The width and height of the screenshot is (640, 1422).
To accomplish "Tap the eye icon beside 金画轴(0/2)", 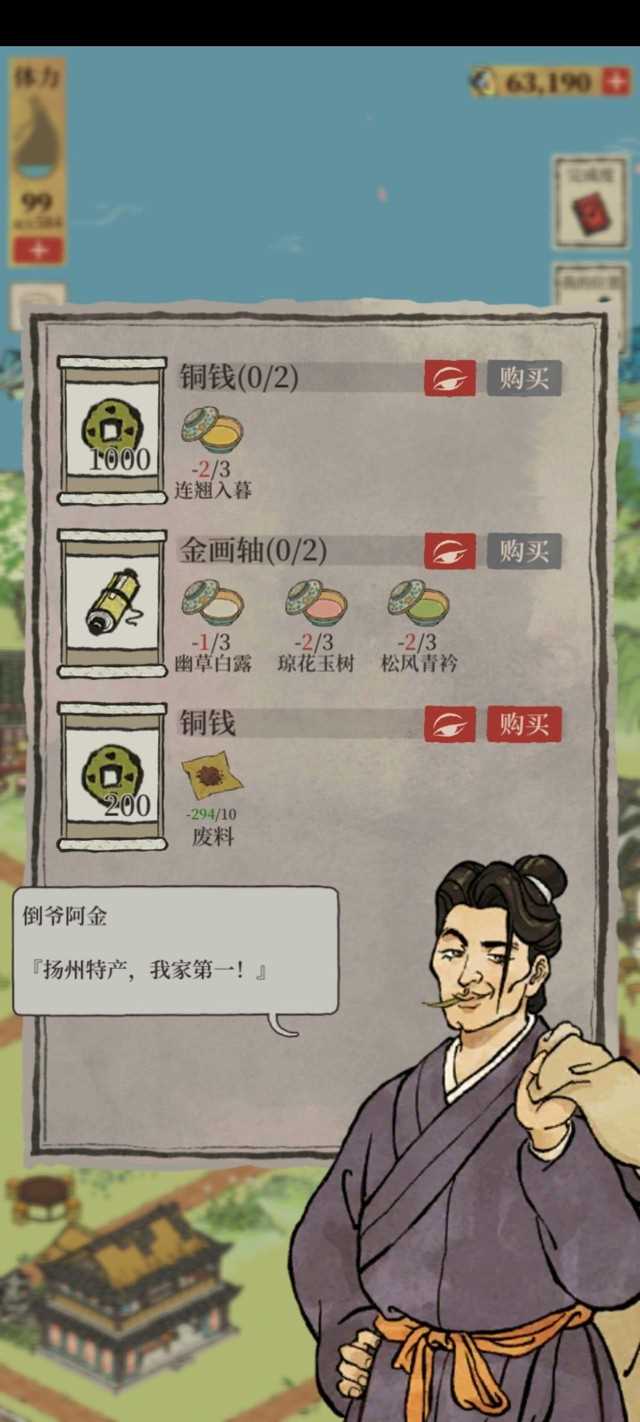I will click(450, 551).
